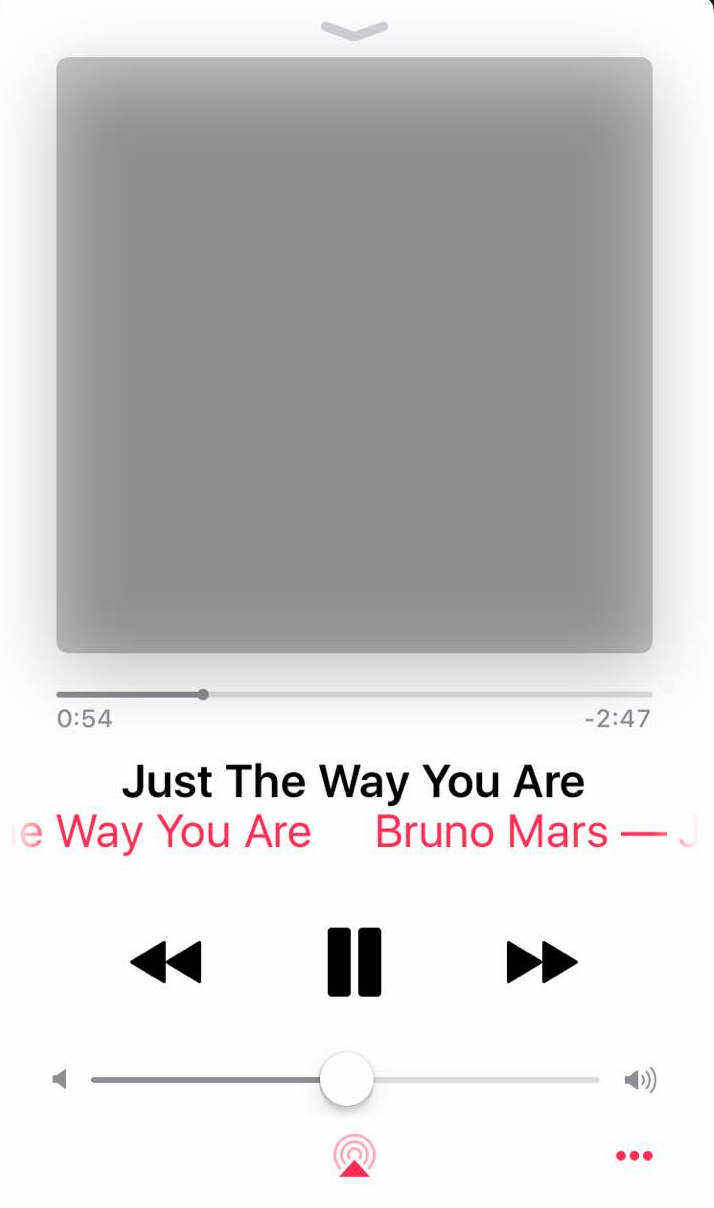This screenshot has height=1208, width=714.
Task: Collapse the Now Playing screen with chevron
Action: tap(355, 31)
